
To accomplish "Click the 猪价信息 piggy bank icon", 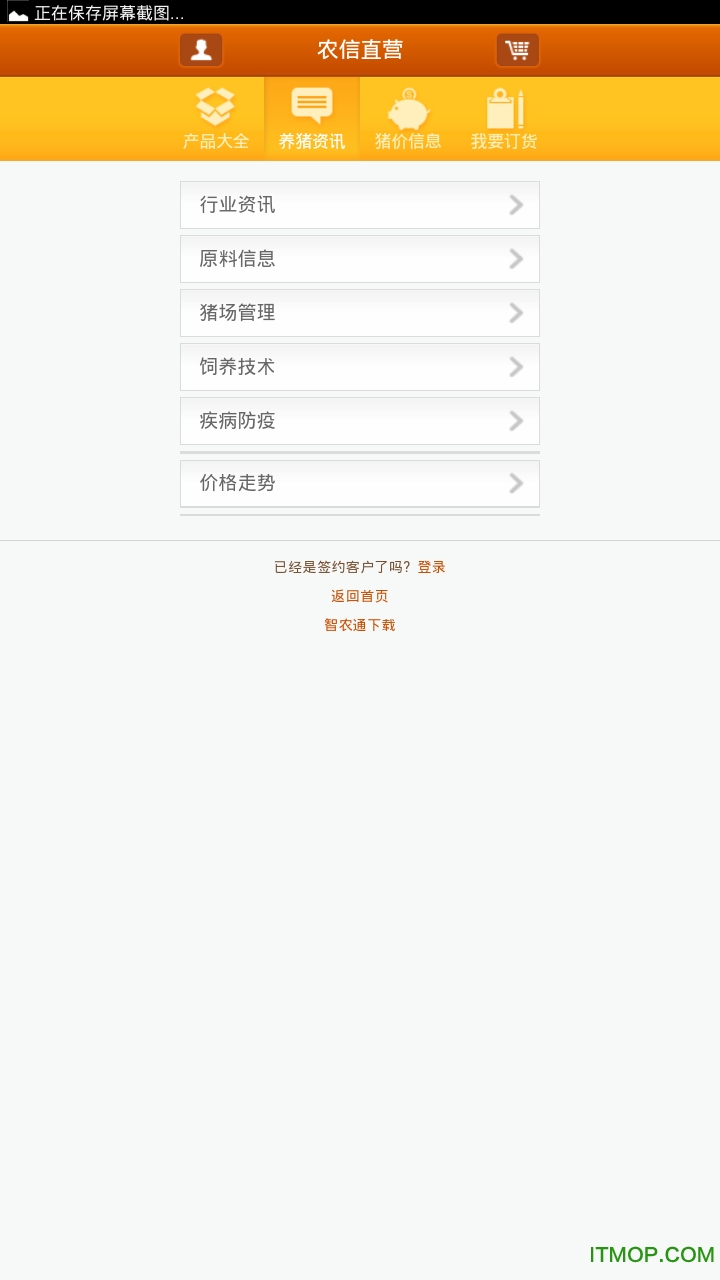I will coord(407,107).
